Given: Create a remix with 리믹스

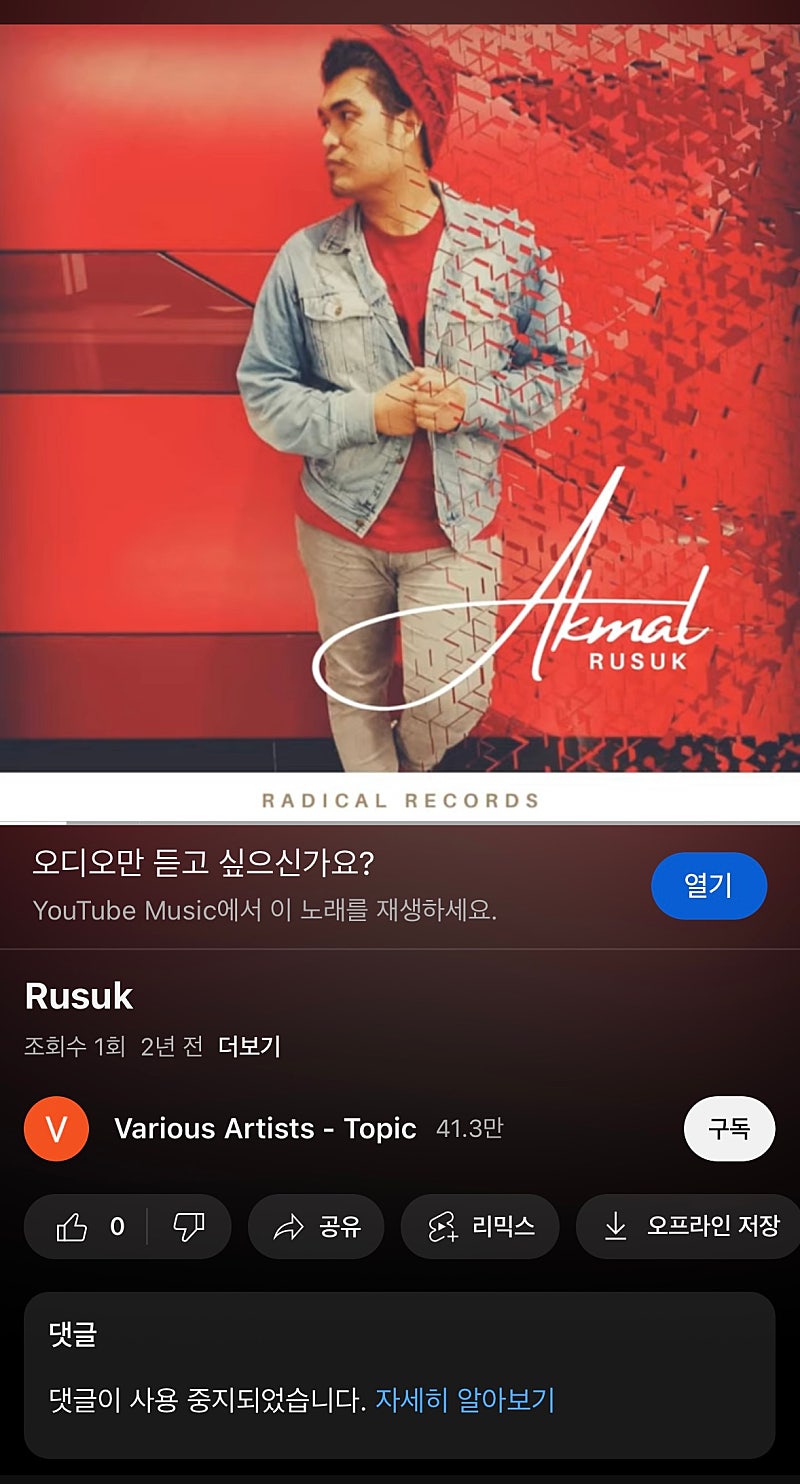Looking at the screenshot, I should 480,1226.
